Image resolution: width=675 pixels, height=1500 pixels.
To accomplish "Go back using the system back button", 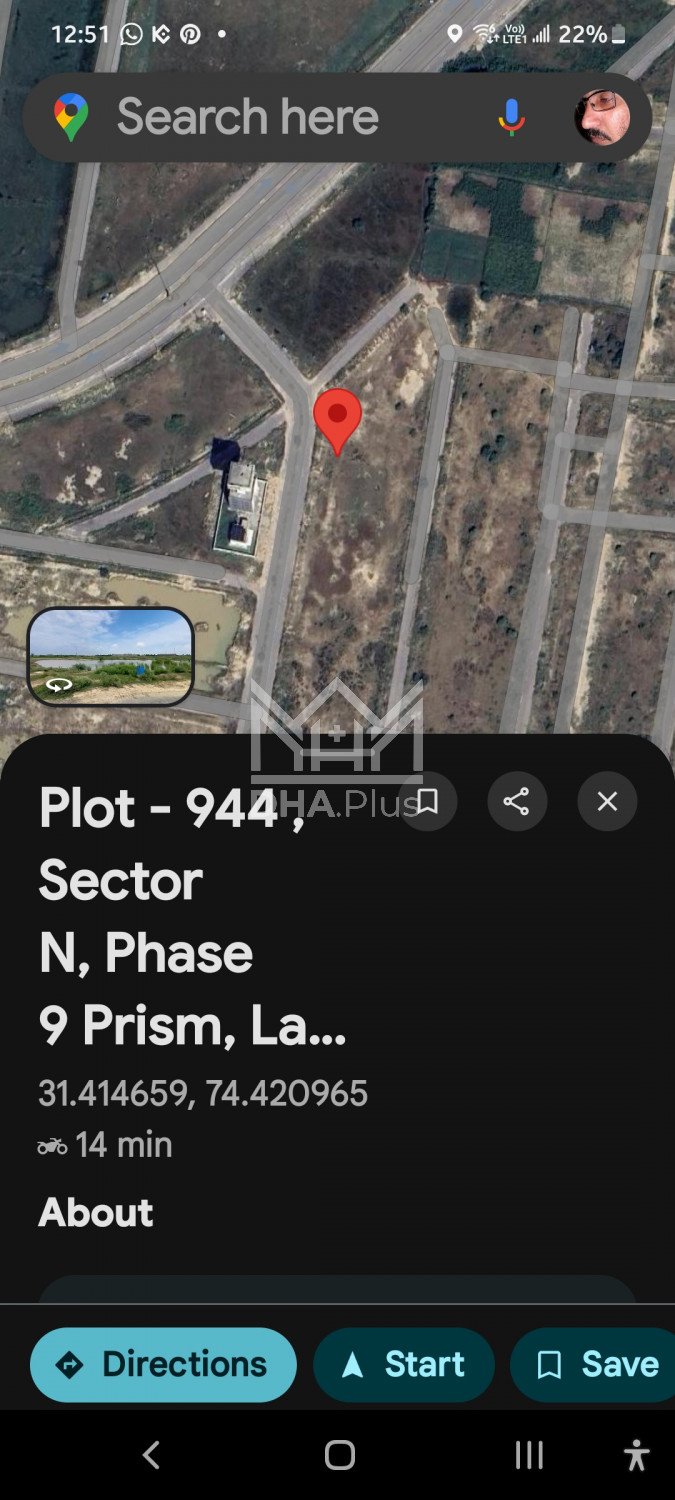I will click(x=151, y=1455).
